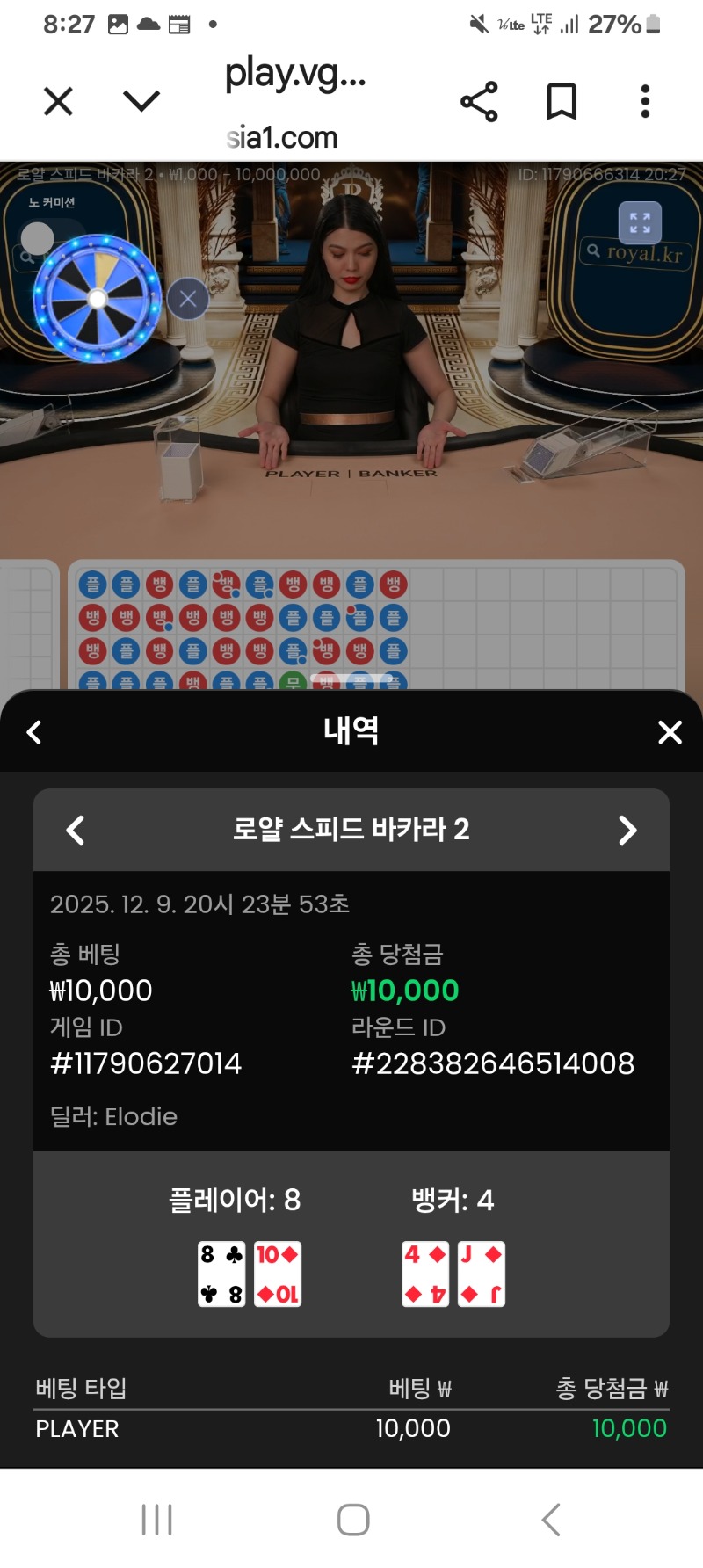Tap the system back button

pyautogui.click(x=551, y=1519)
